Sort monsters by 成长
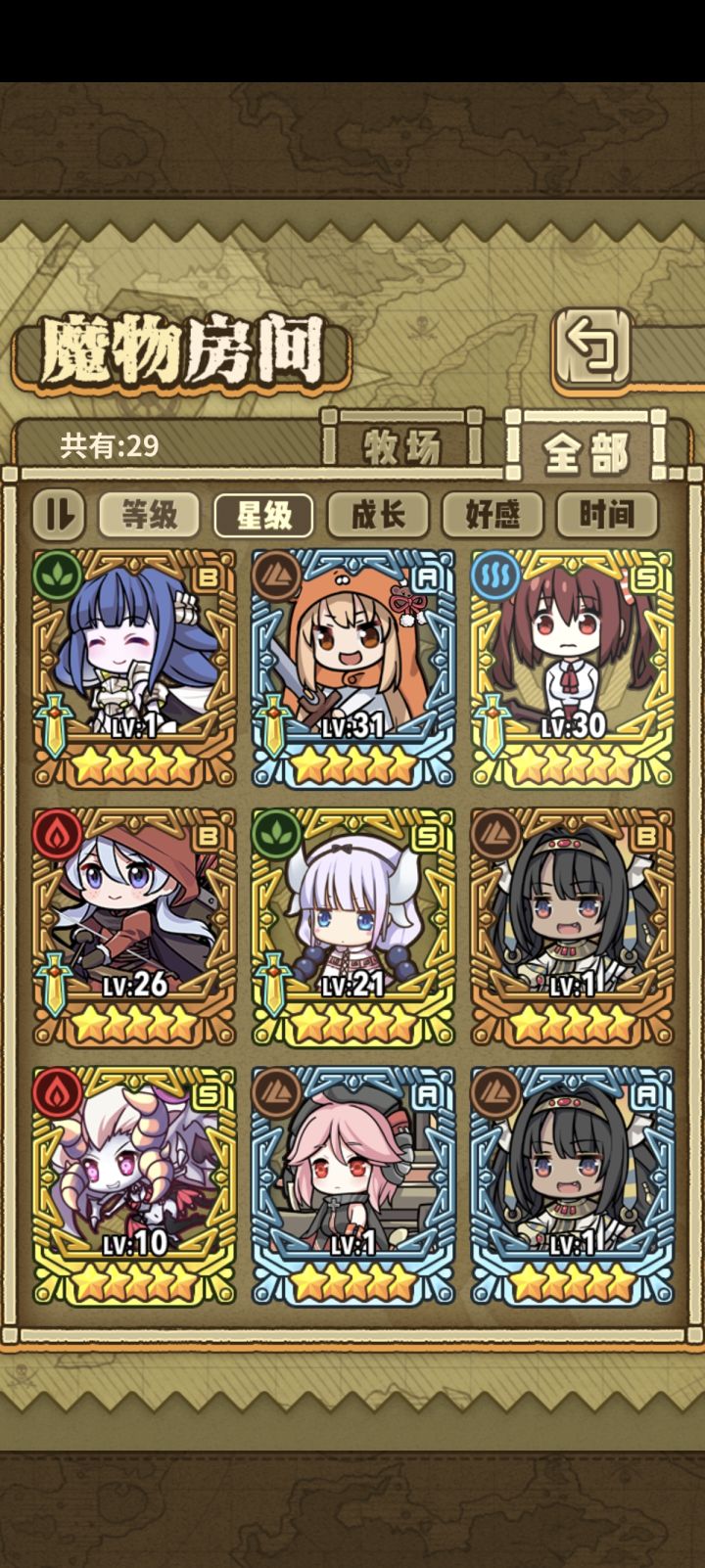The height and width of the screenshot is (1568, 705). click(x=378, y=514)
